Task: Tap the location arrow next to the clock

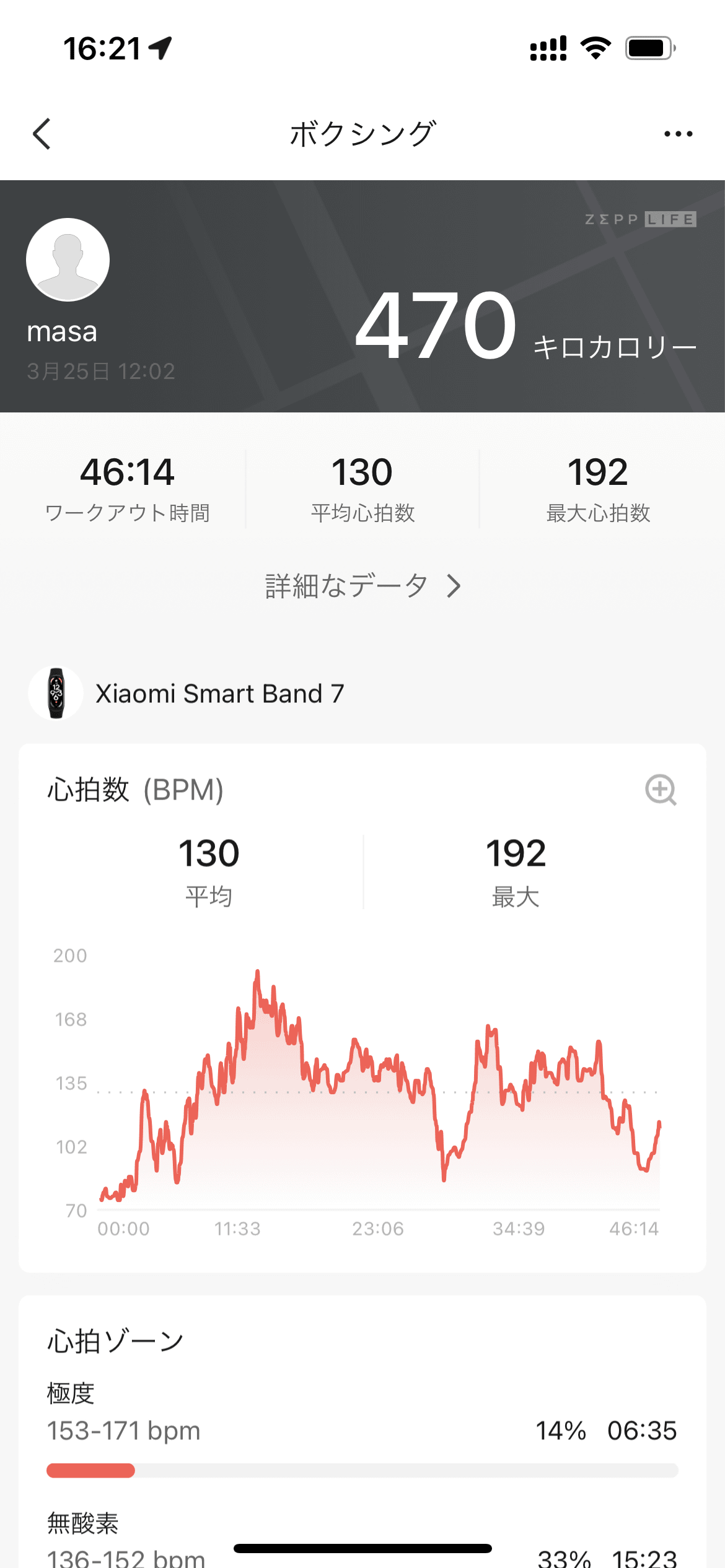Action: [x=160, y=48]
